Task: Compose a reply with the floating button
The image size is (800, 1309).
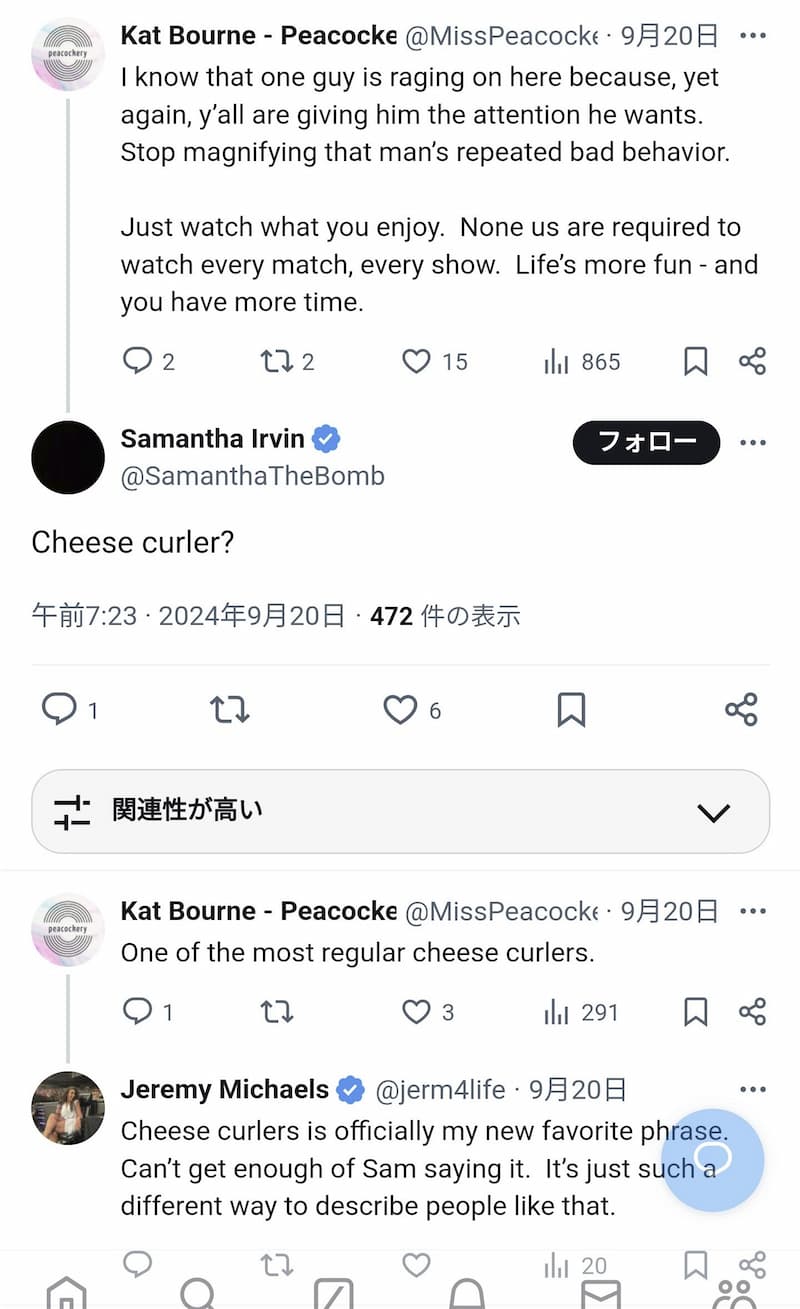Action: tap(713, 1160)
